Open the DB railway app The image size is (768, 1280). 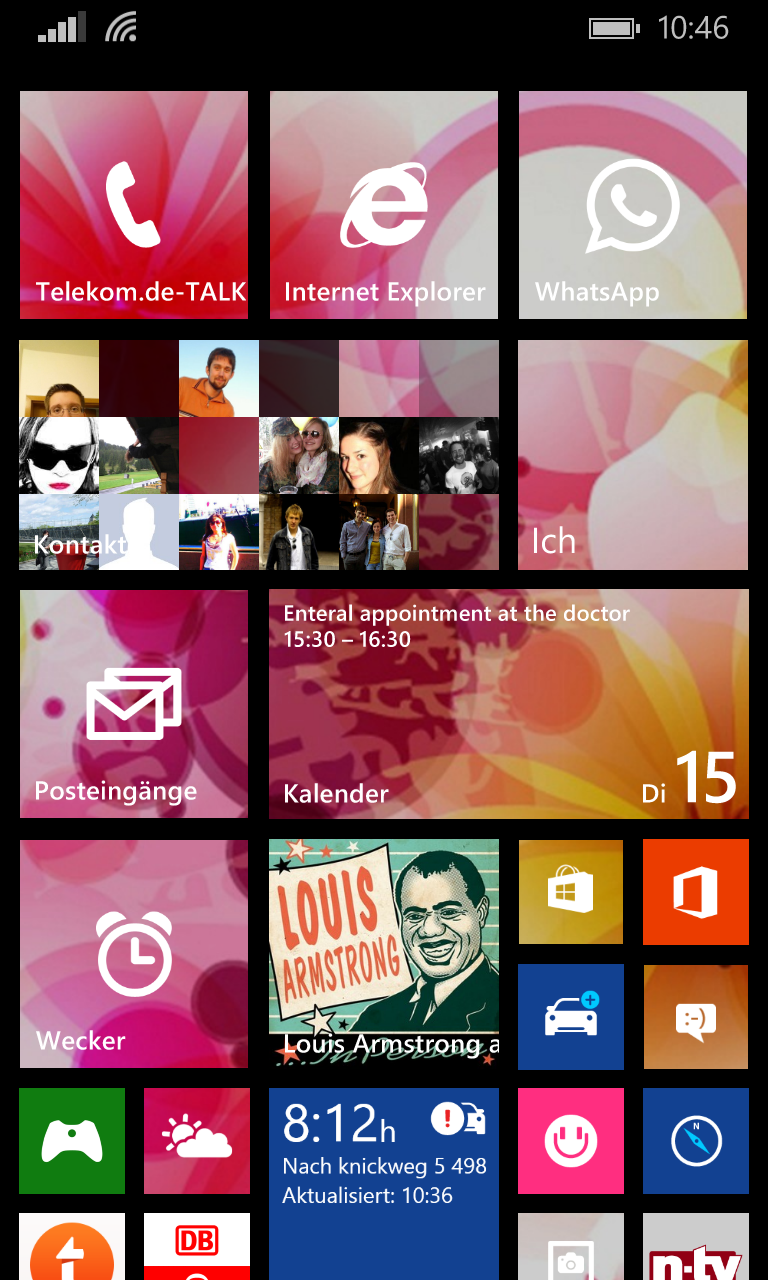[196, 1248]
